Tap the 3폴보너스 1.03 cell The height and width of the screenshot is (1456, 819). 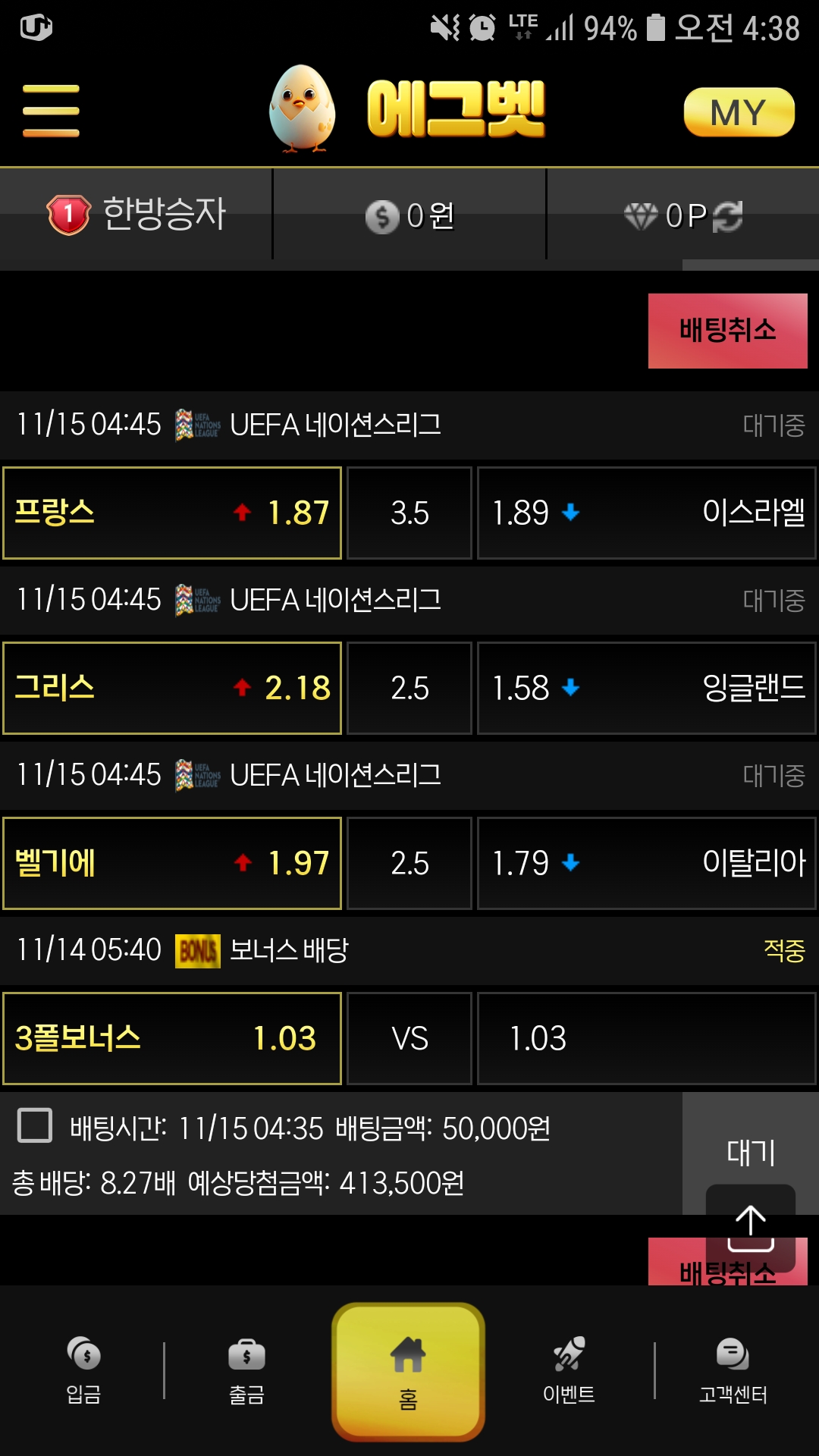[x=172, y=1039]
